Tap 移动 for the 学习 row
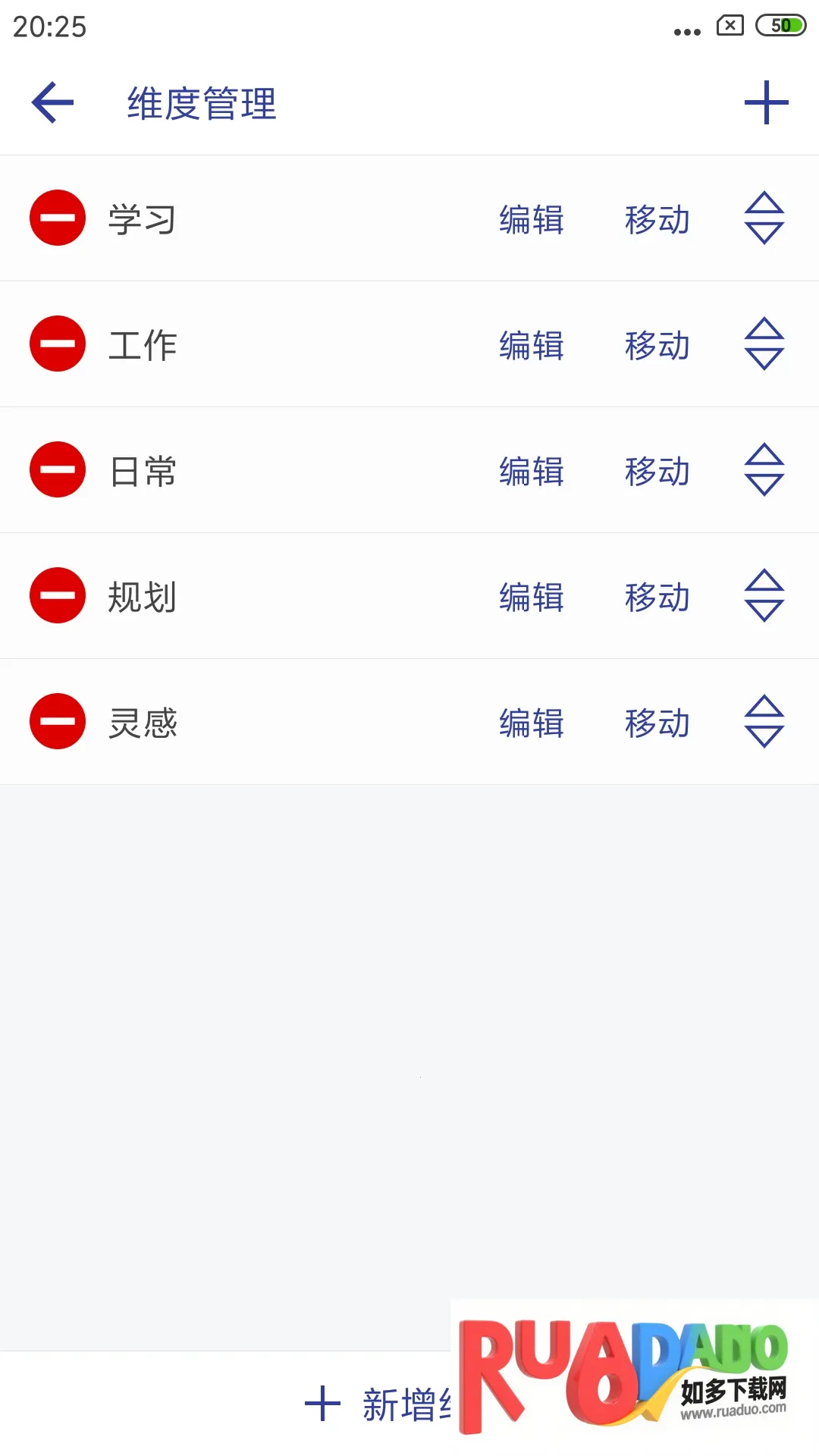 pyautogui.click(x=657, y=220)
